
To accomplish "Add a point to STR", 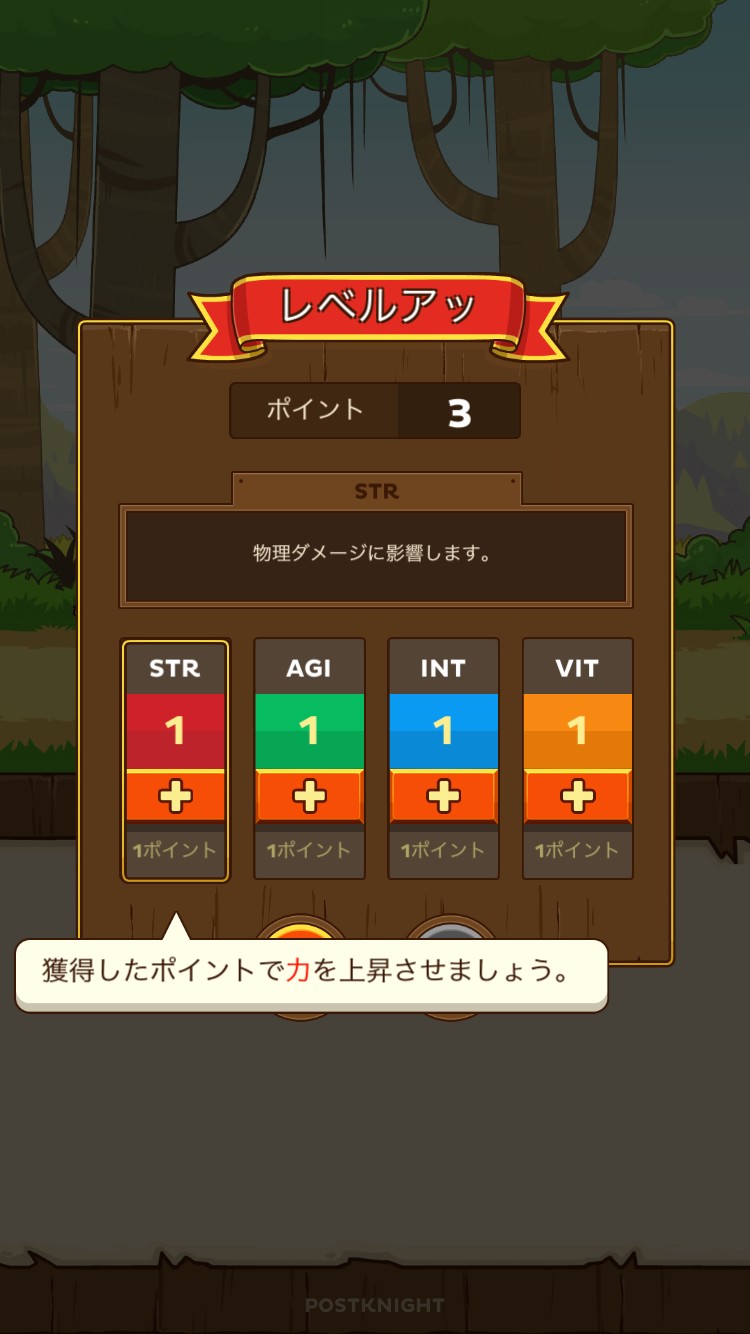I will (175, 797).
